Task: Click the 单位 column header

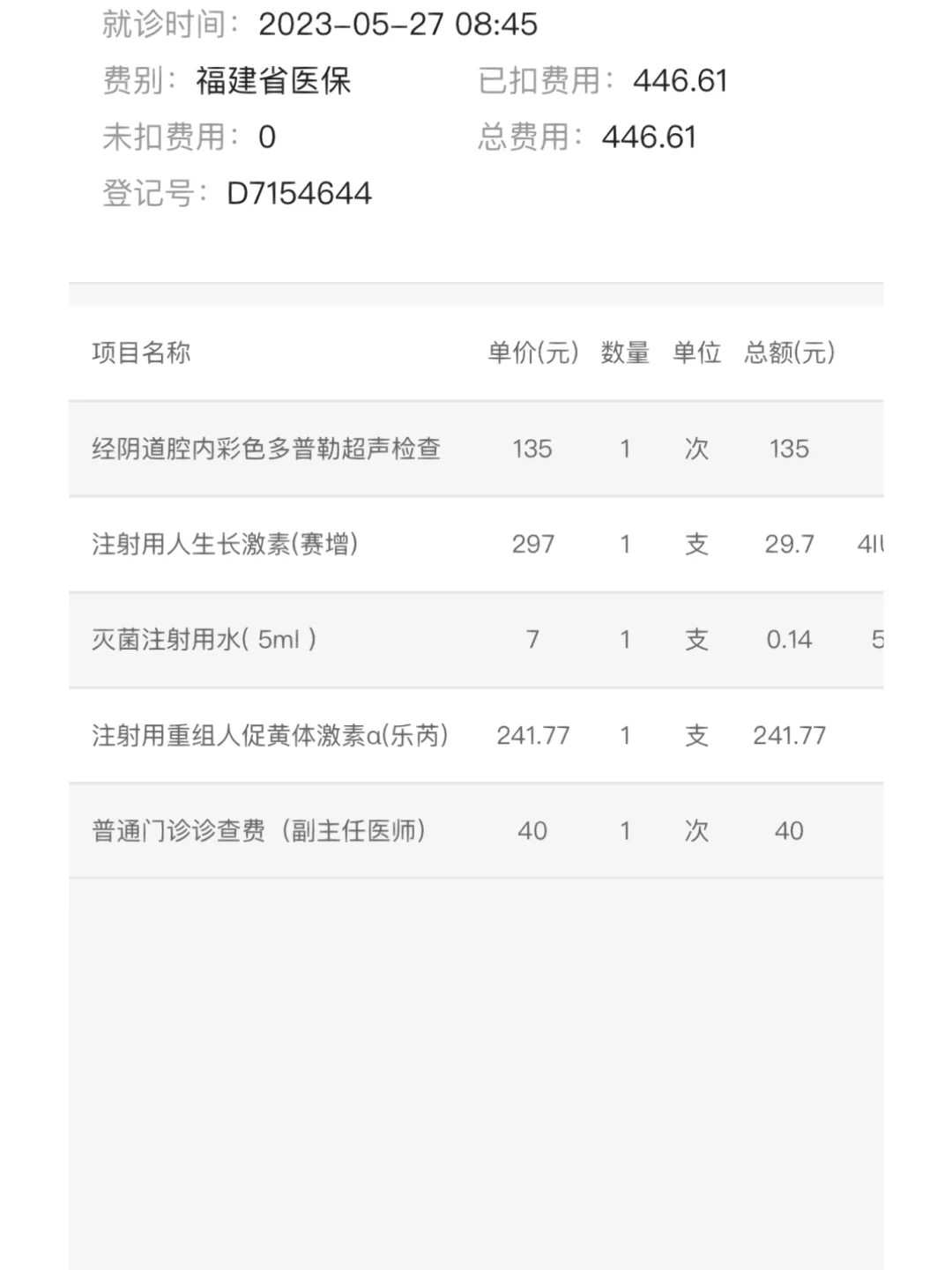Action: click(x=695, y=353)
